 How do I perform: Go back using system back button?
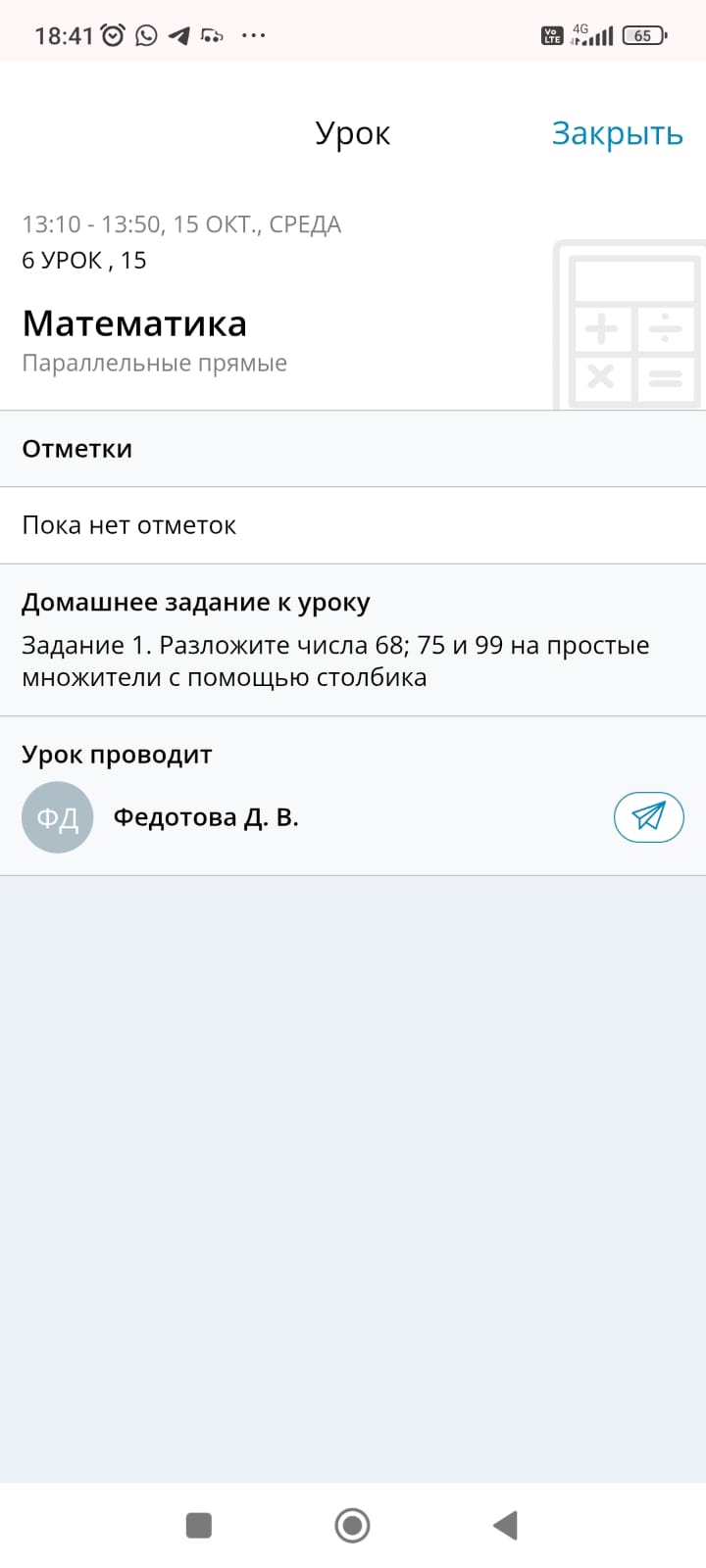point(505,1525)
